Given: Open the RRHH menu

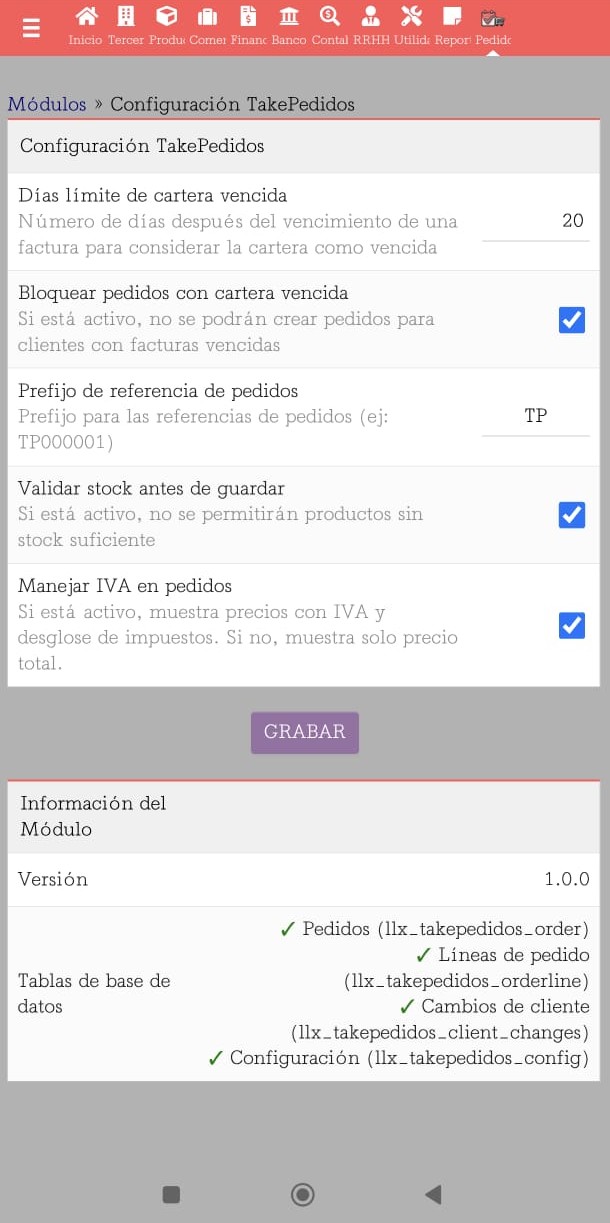Looking at the screenshot, I should [x=370, y=25].
